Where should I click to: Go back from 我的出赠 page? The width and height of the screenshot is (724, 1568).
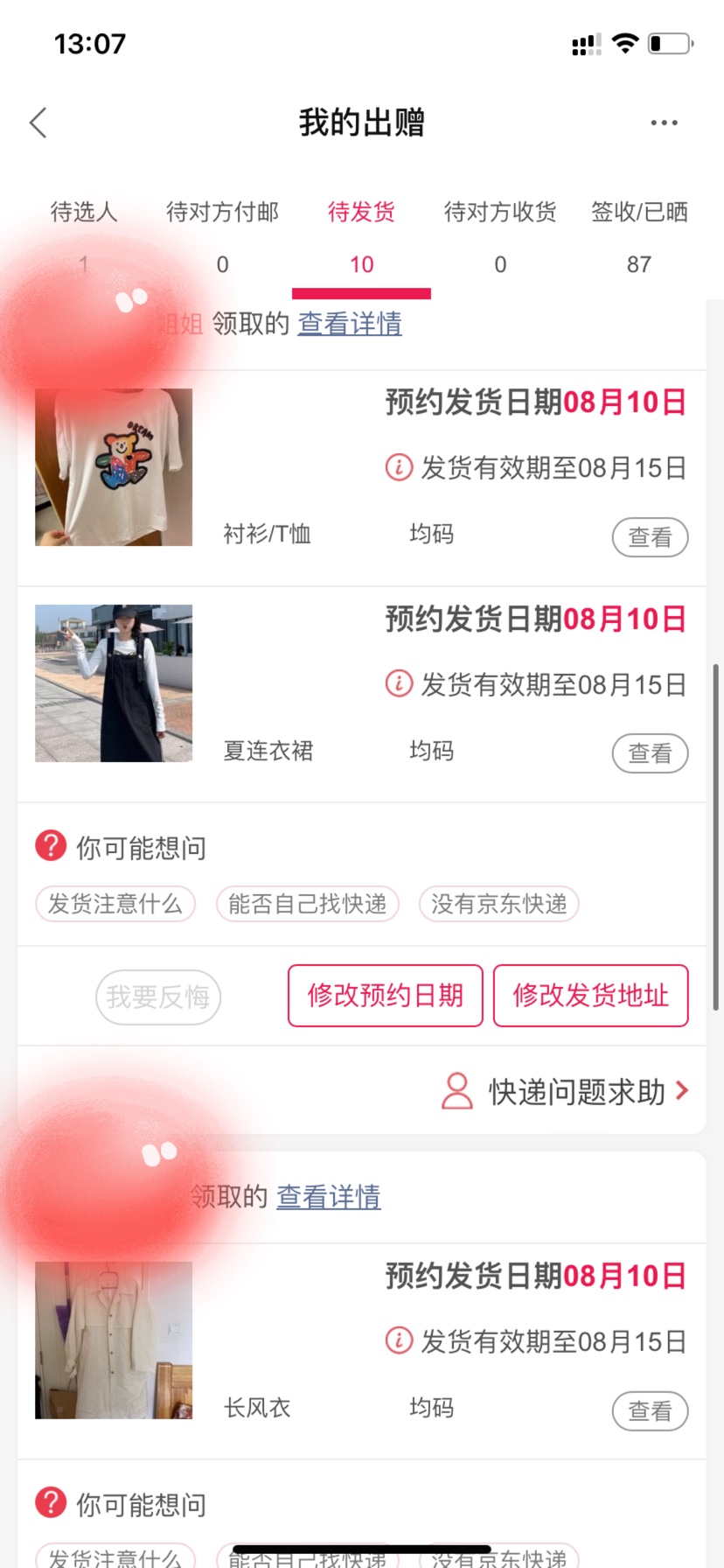click(38, 123)
